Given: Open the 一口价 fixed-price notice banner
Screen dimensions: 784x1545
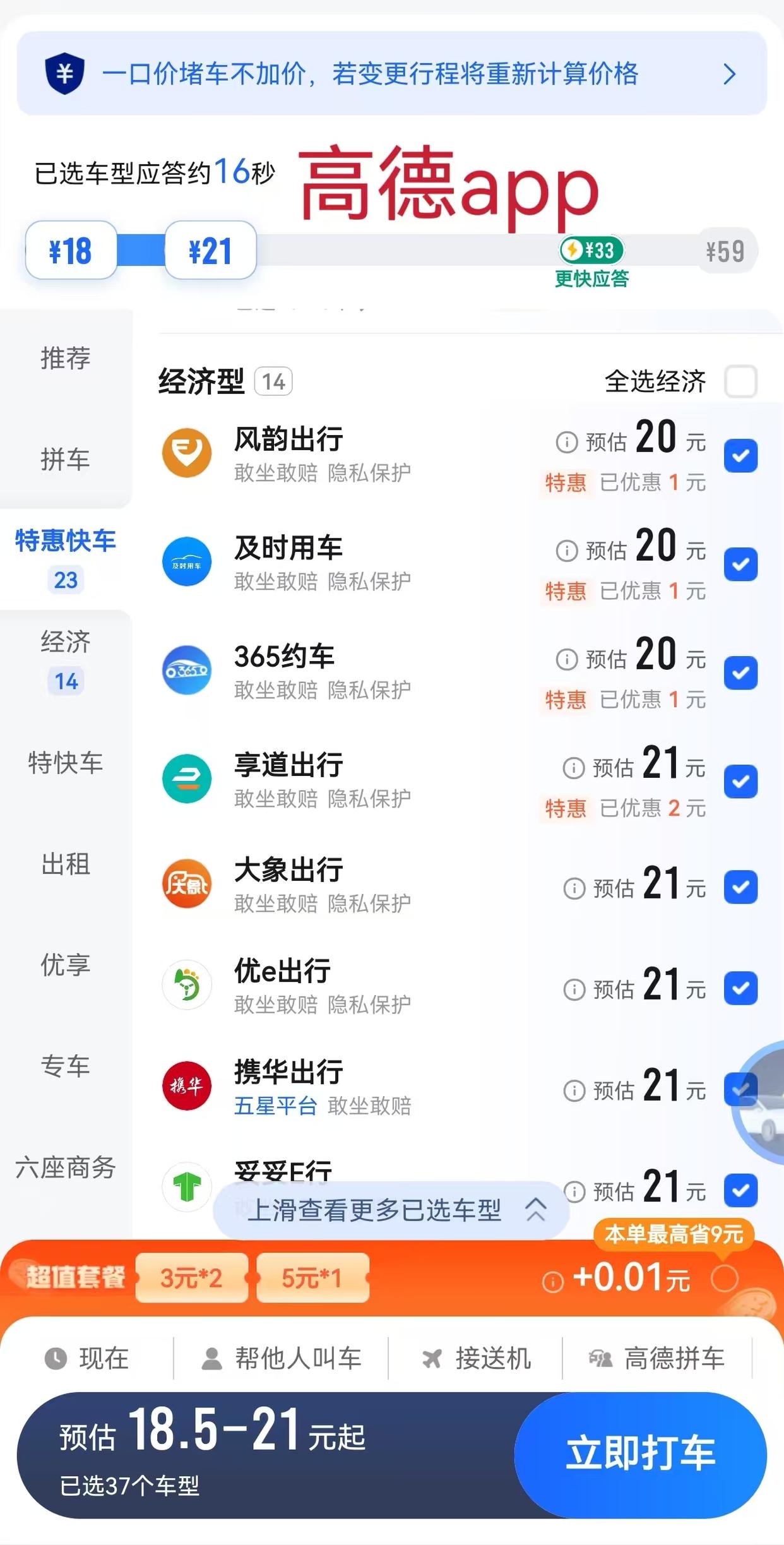Looking at the screenshot, I should click(391, 74).
